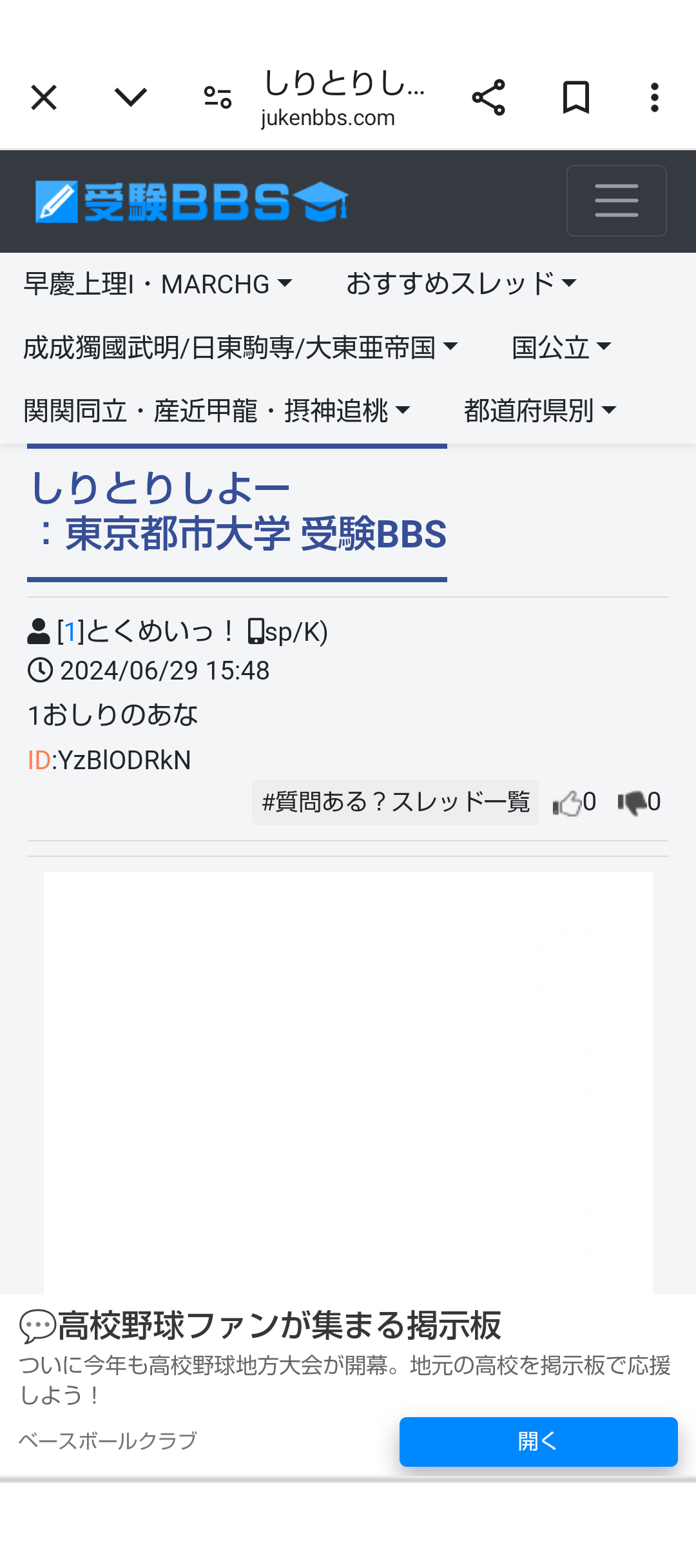Screen dimensions: 696x1568
Task: Share this page
Action: tap(488, 98)
